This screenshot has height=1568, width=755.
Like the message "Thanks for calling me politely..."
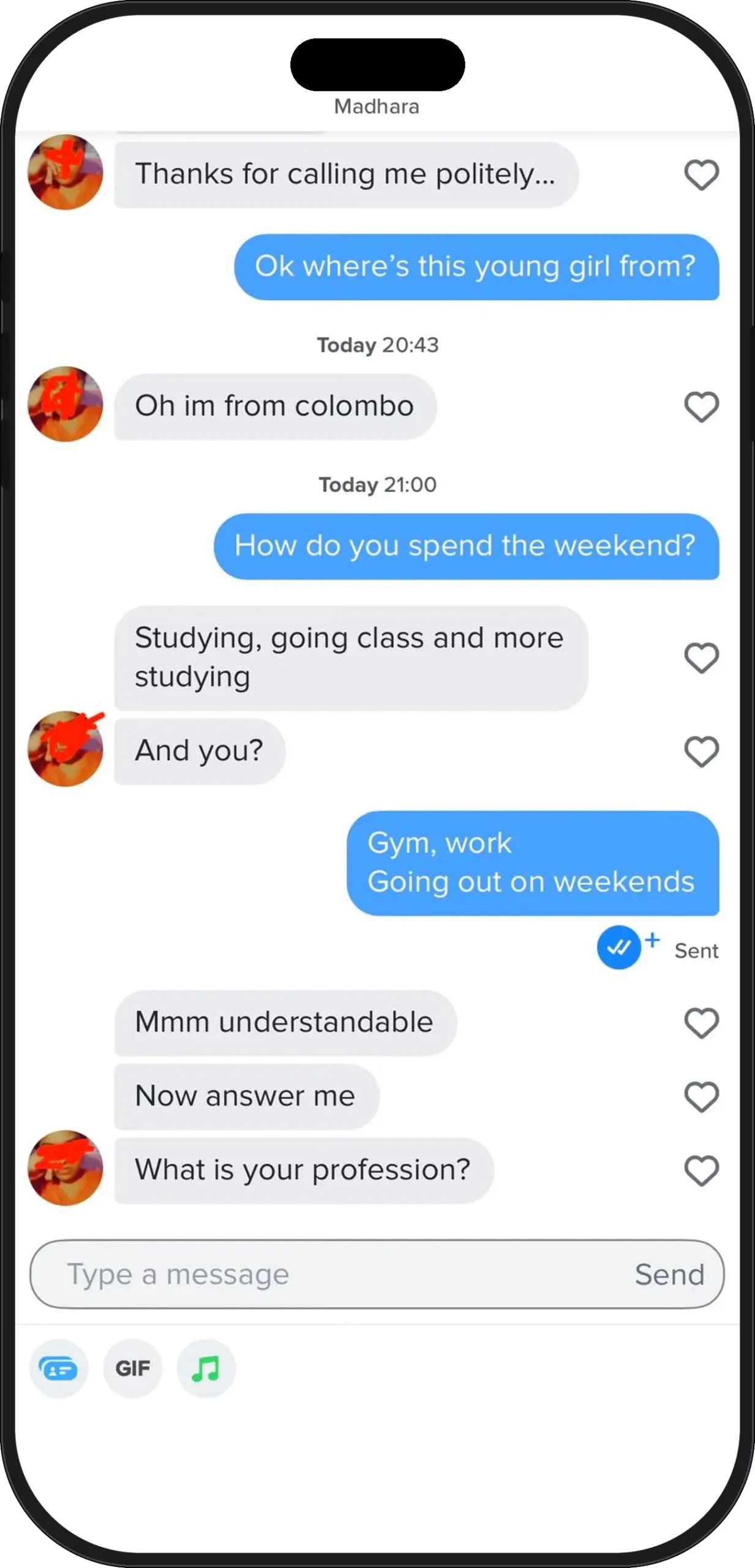pyautogui.click(x=701, y=175)
